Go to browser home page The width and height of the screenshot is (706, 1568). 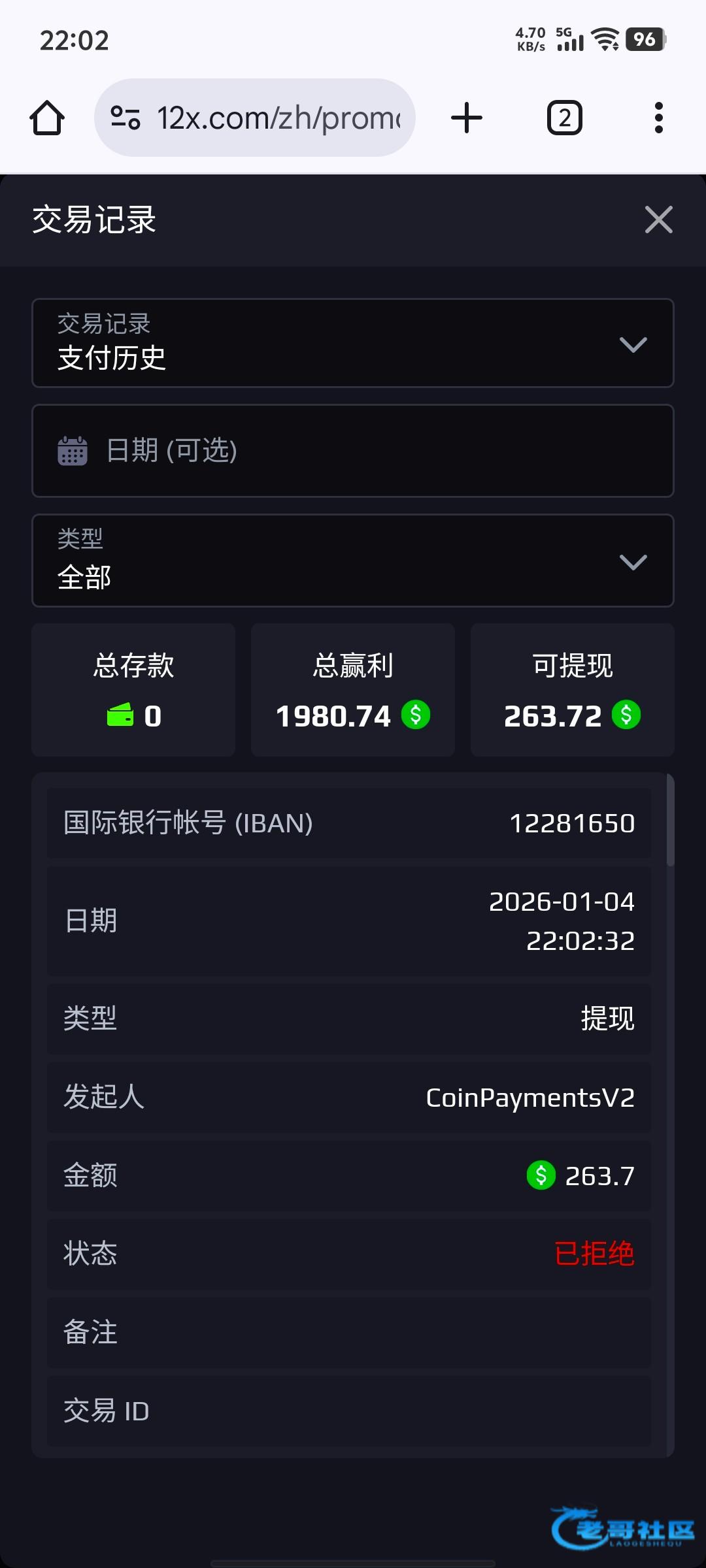pos(47,118)
